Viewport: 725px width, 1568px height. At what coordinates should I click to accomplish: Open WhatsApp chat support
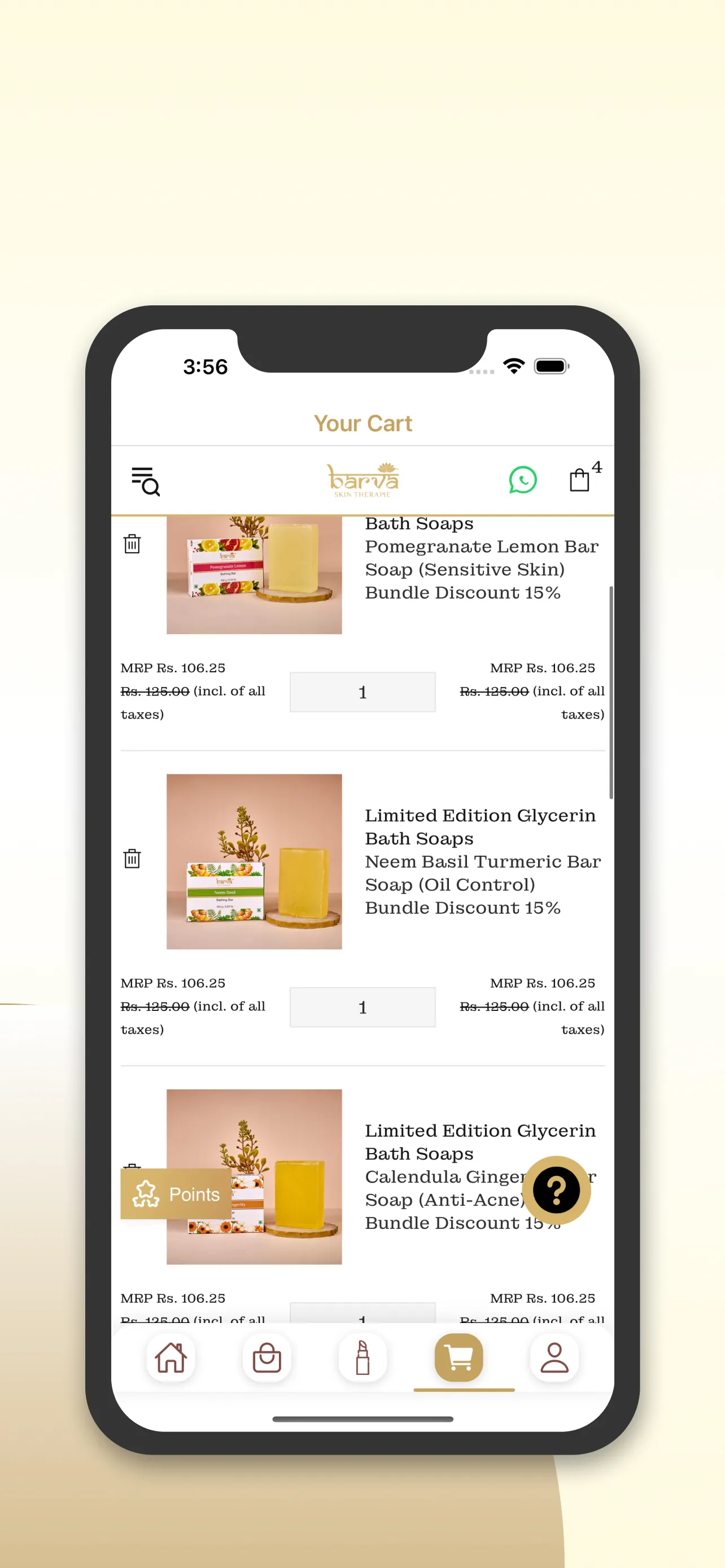522,480
